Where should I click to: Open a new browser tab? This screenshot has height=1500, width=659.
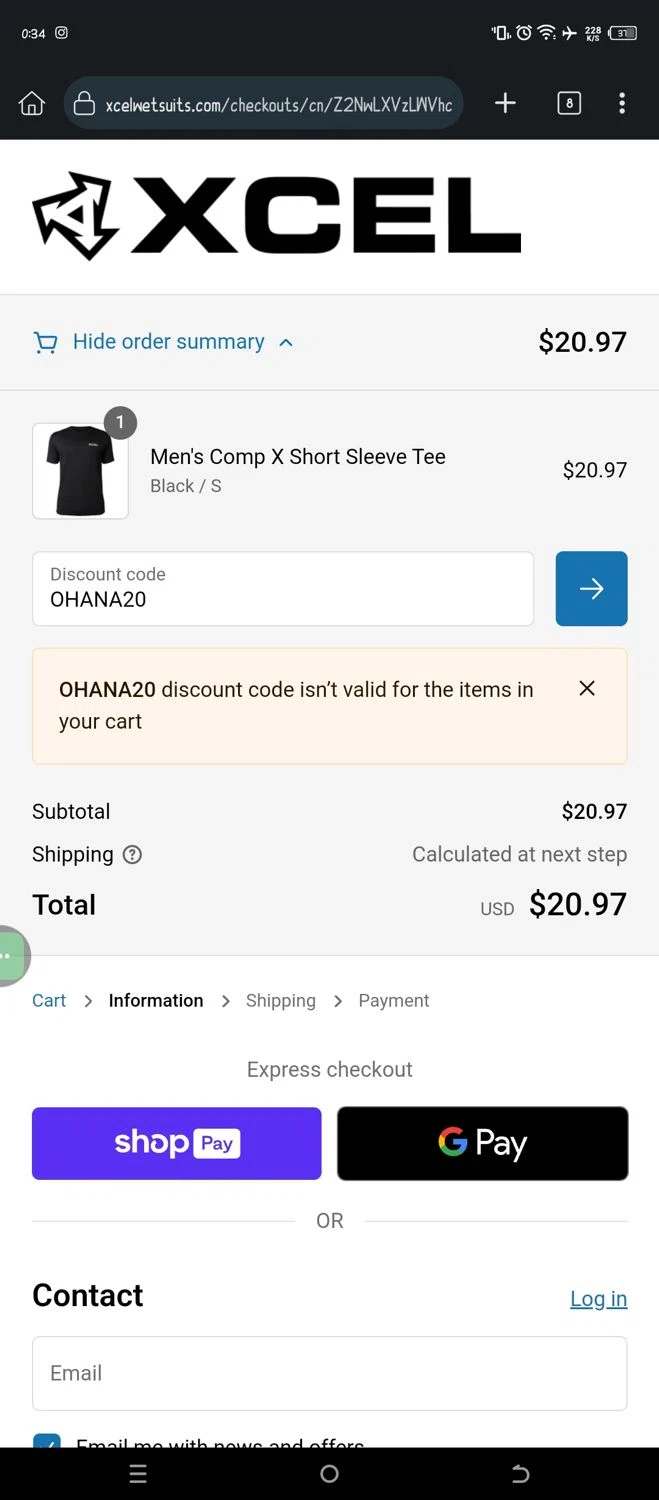pyautogui.click(x=505, y=103)
